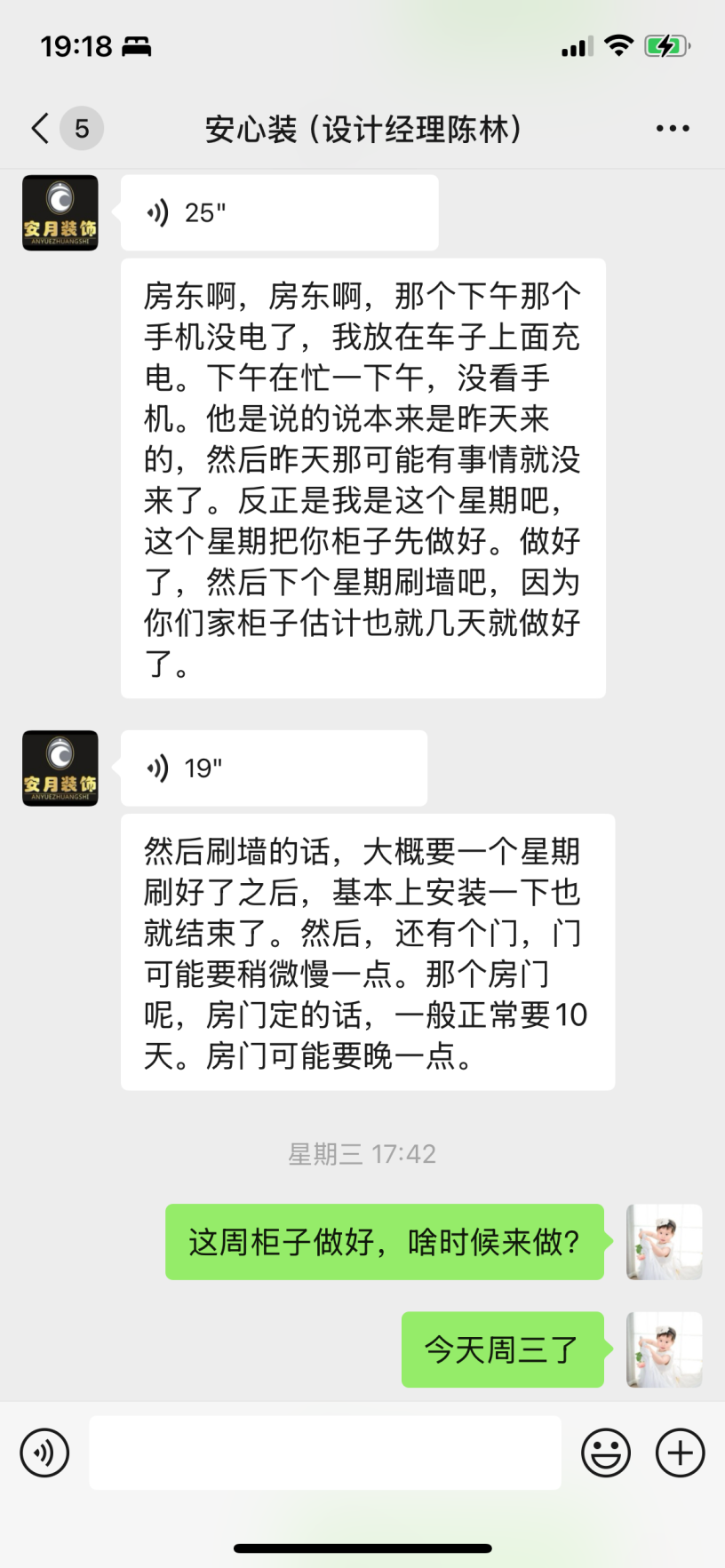Open the chat details three-dot menu

point(673,129)
